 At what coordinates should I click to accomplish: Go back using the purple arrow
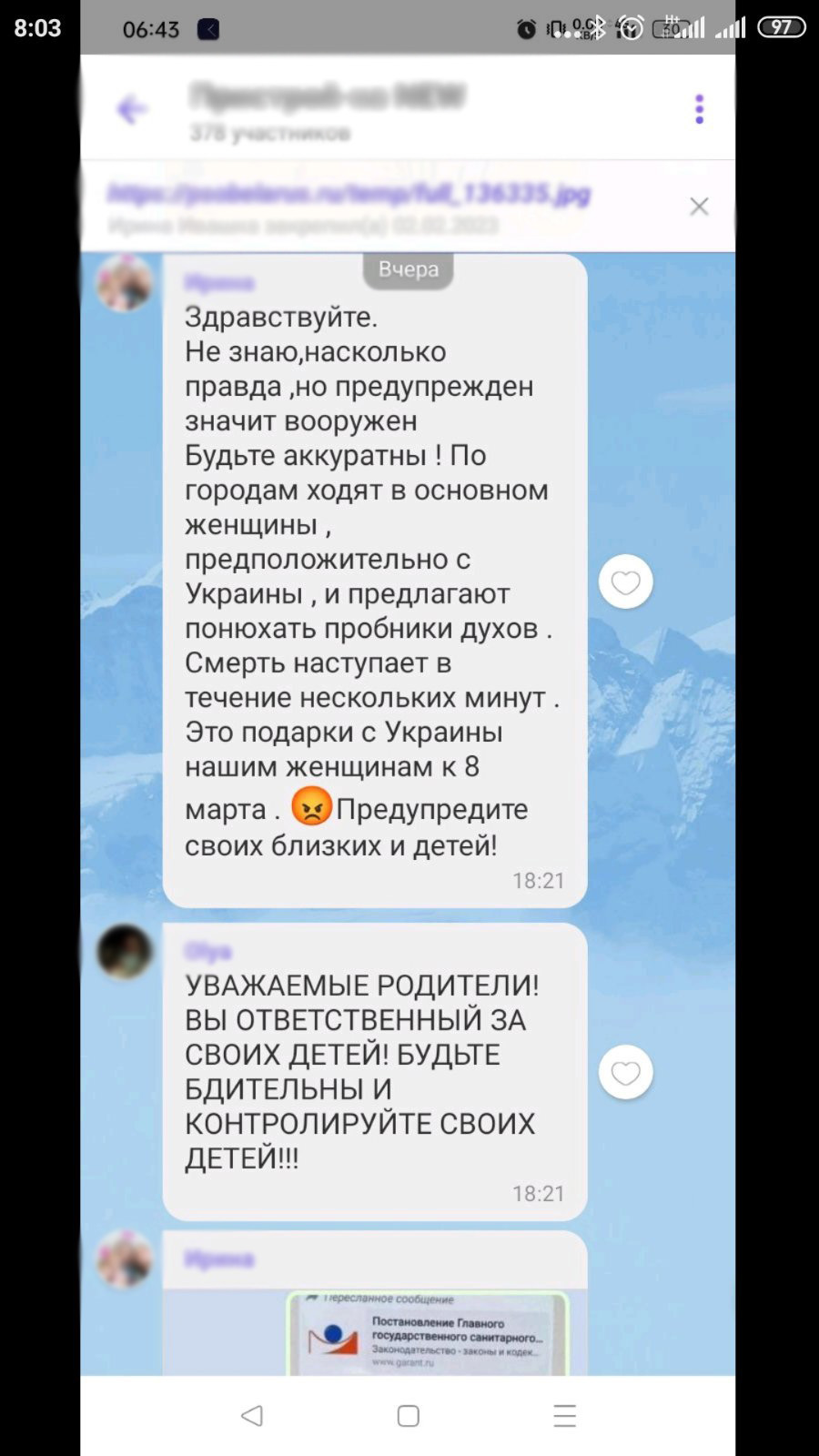[132, 110]
